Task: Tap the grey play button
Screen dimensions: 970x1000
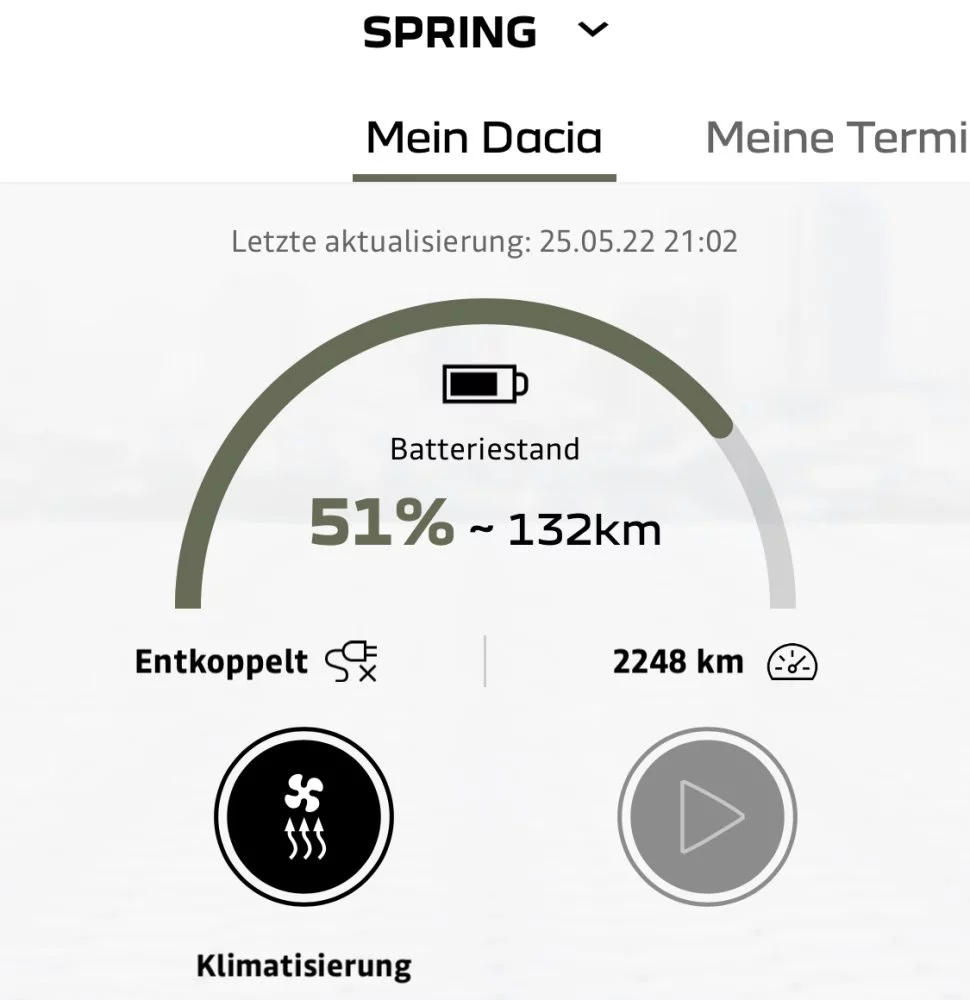Action: (x=707, y=816)
